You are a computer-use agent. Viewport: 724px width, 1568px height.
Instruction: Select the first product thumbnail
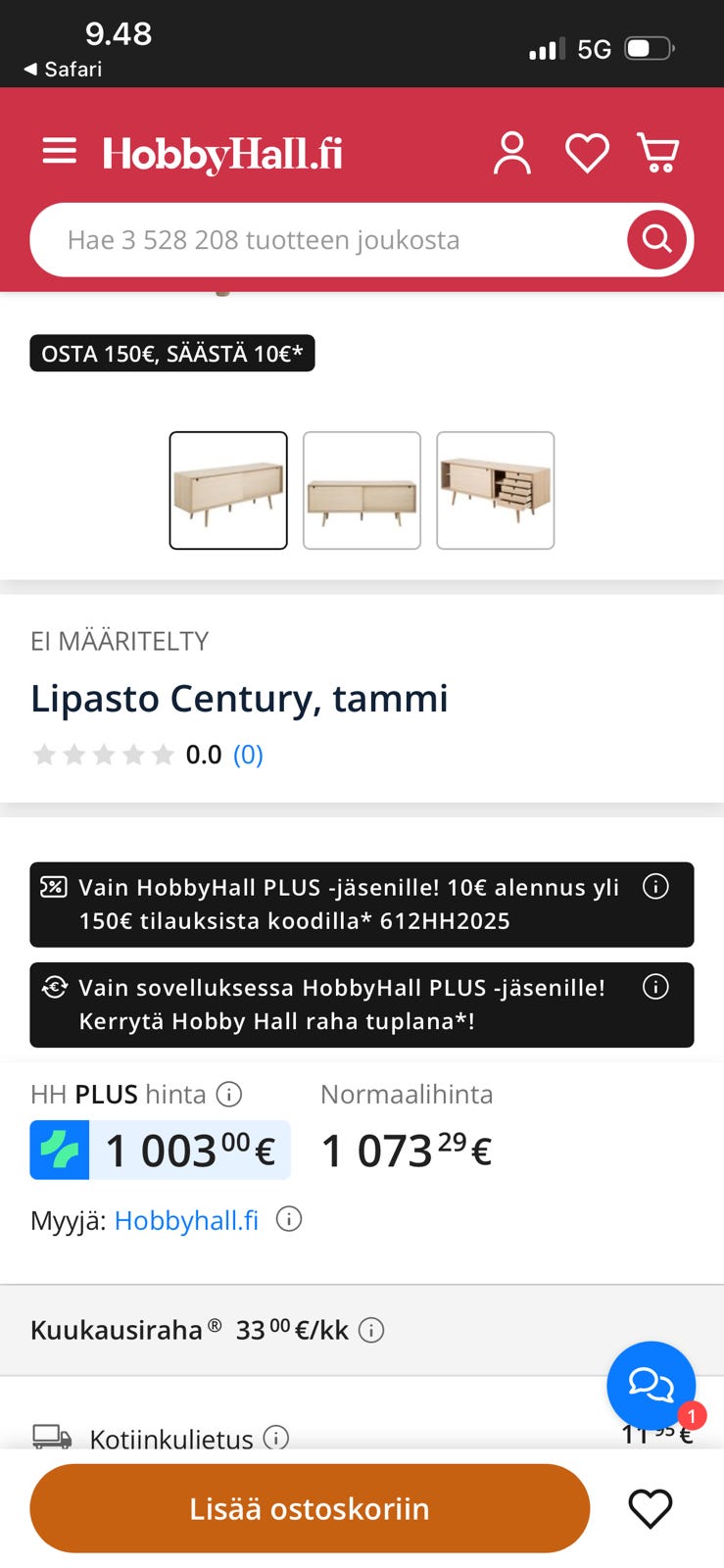click(228, 490)
